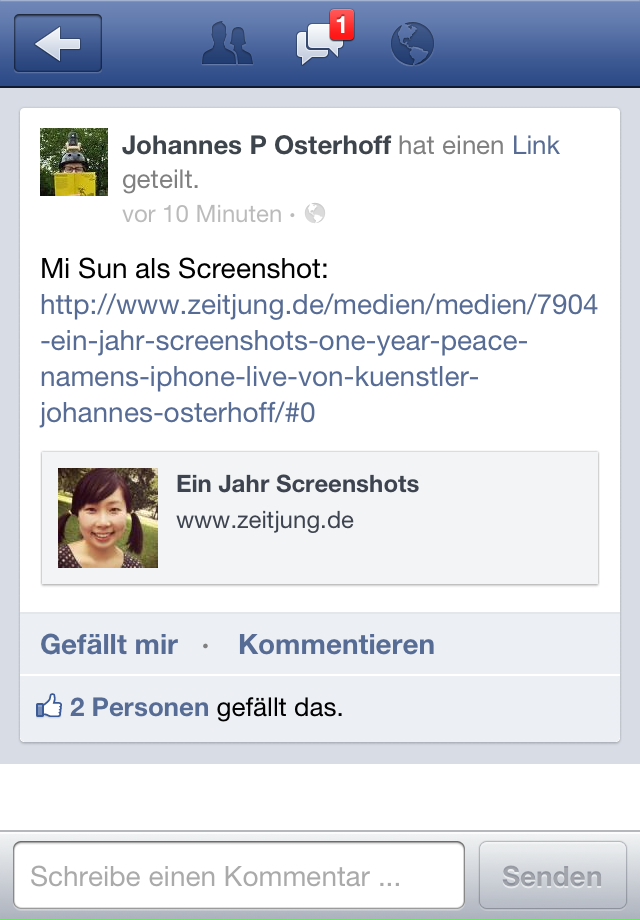Image resolution: width=640 pixels, height=920 pixels.
Task: Tap 'Kommentieren' to comment
Action: (336, 644)
